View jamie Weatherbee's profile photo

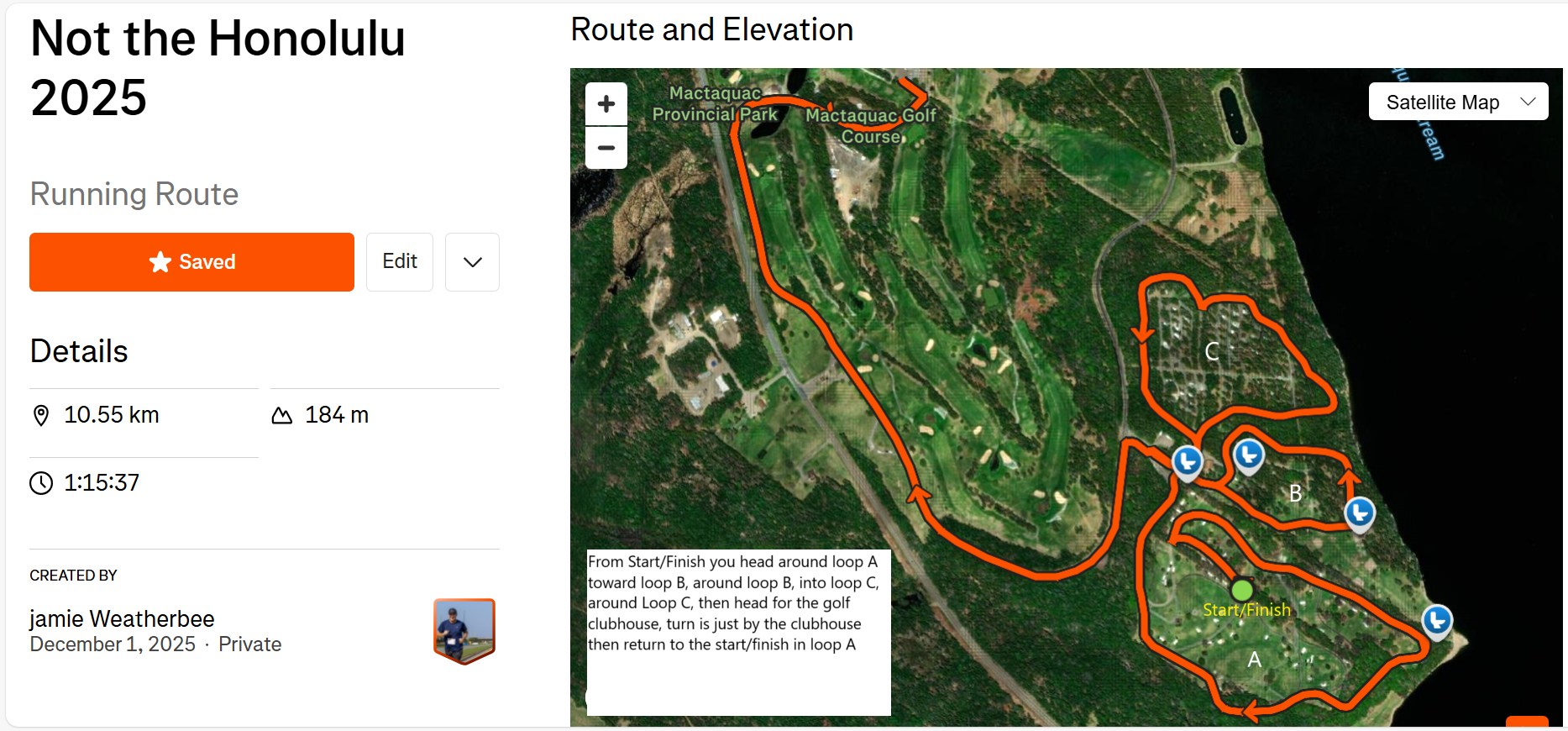tap(464, 631)
